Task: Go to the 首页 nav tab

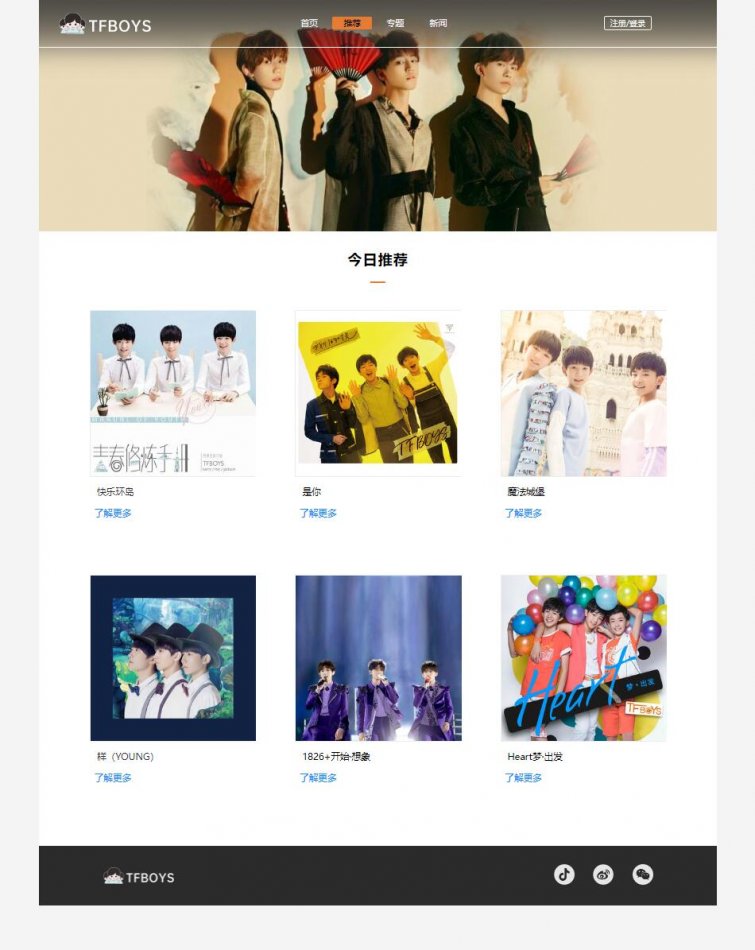Action: (309, 23)
